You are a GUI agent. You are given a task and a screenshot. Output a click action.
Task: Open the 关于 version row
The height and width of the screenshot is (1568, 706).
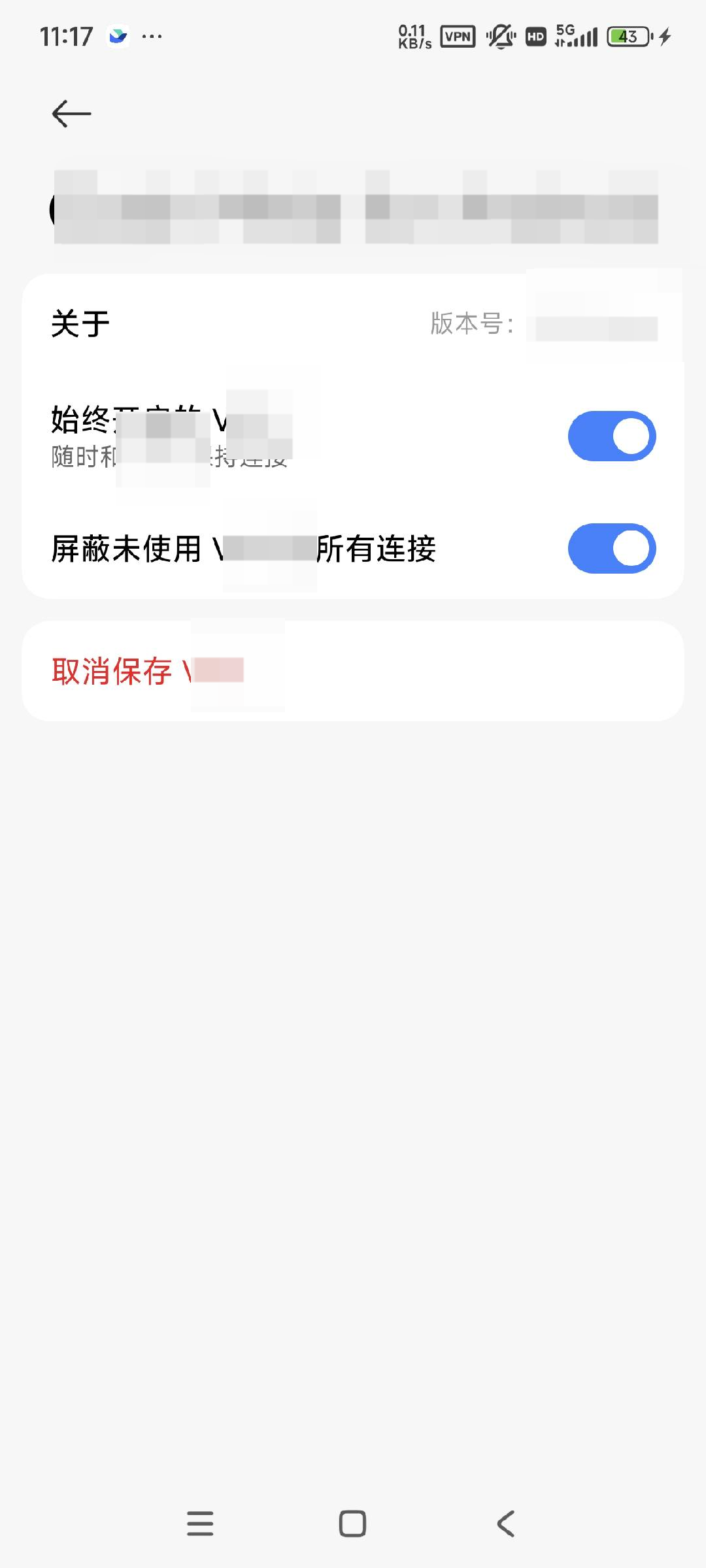353,323
